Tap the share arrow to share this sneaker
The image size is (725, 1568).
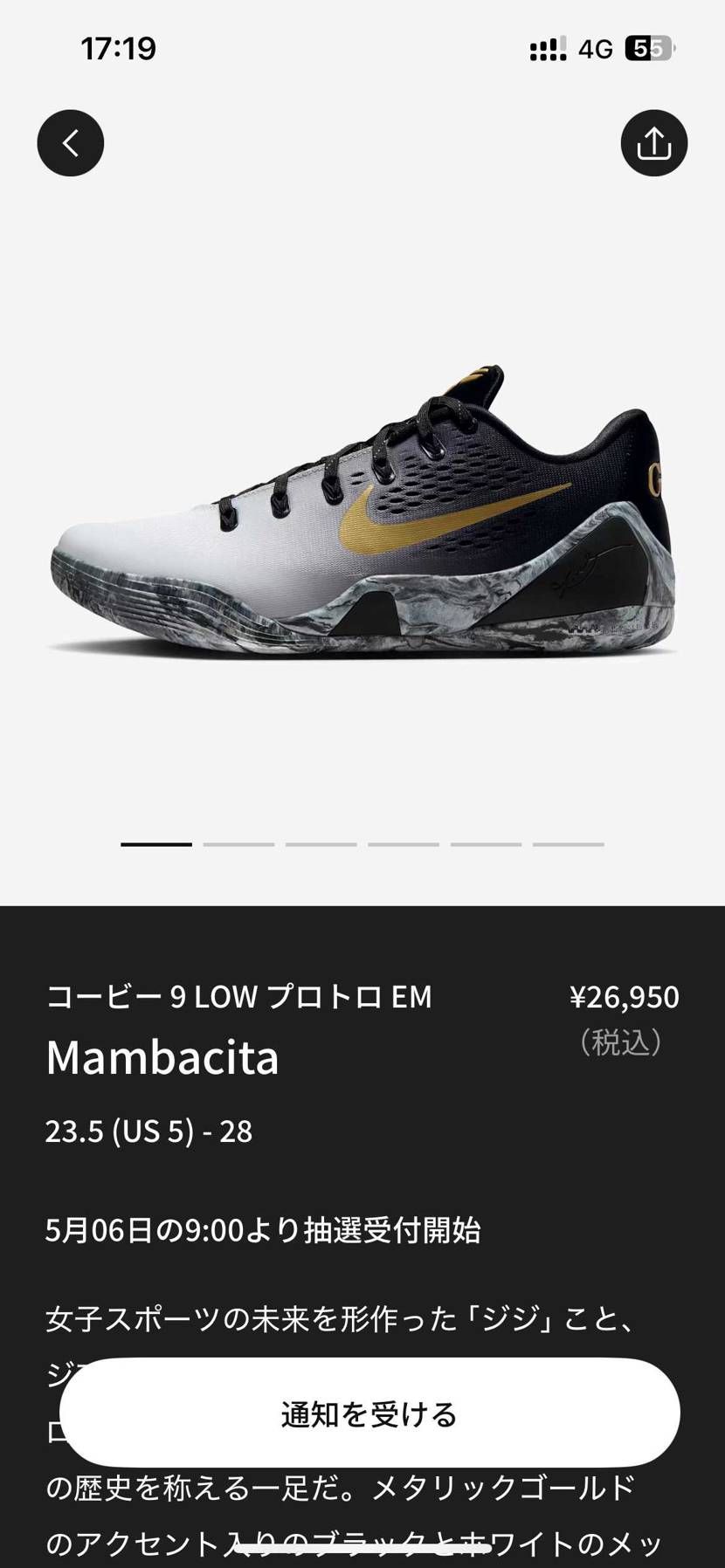[x=653, y=142]
